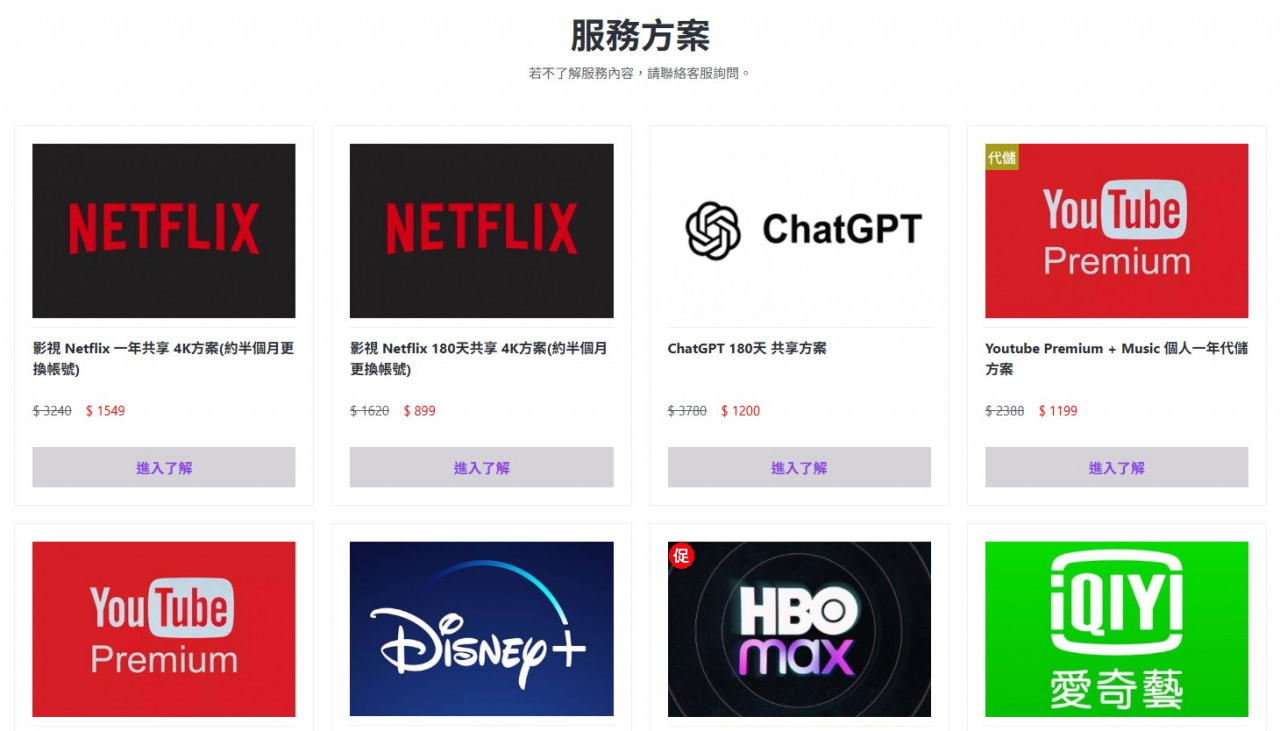Open the Disney+ plan card

[x=481, y=629]
